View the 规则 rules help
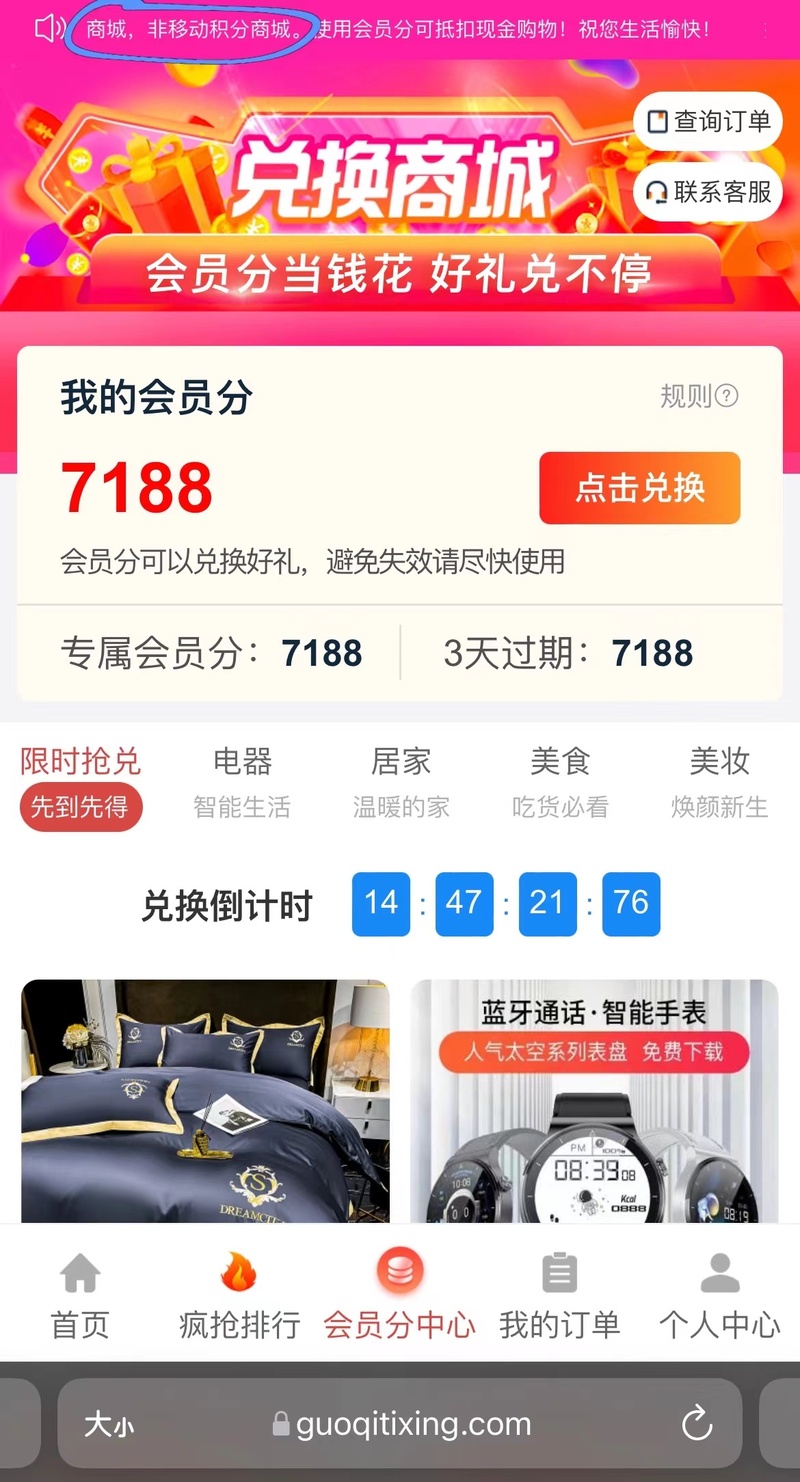Image resolution: width=800 pixels, height=1482 pixels. [x=699, y=396]
